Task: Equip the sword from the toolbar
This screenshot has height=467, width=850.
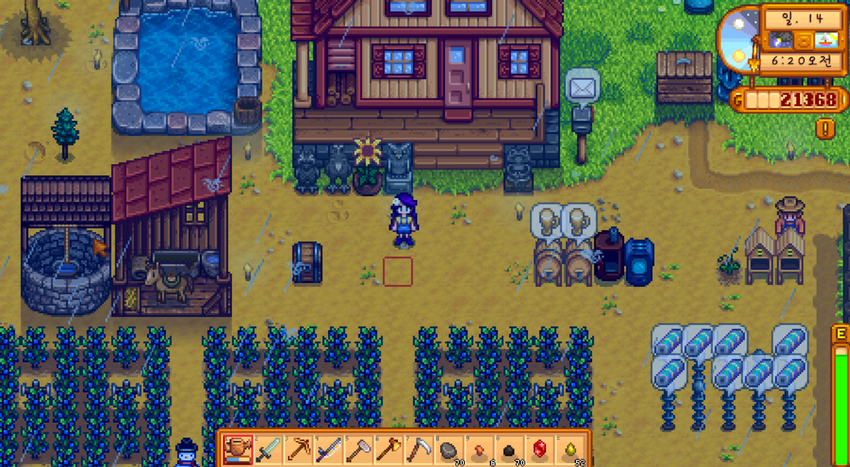Action: pos(268,447)
